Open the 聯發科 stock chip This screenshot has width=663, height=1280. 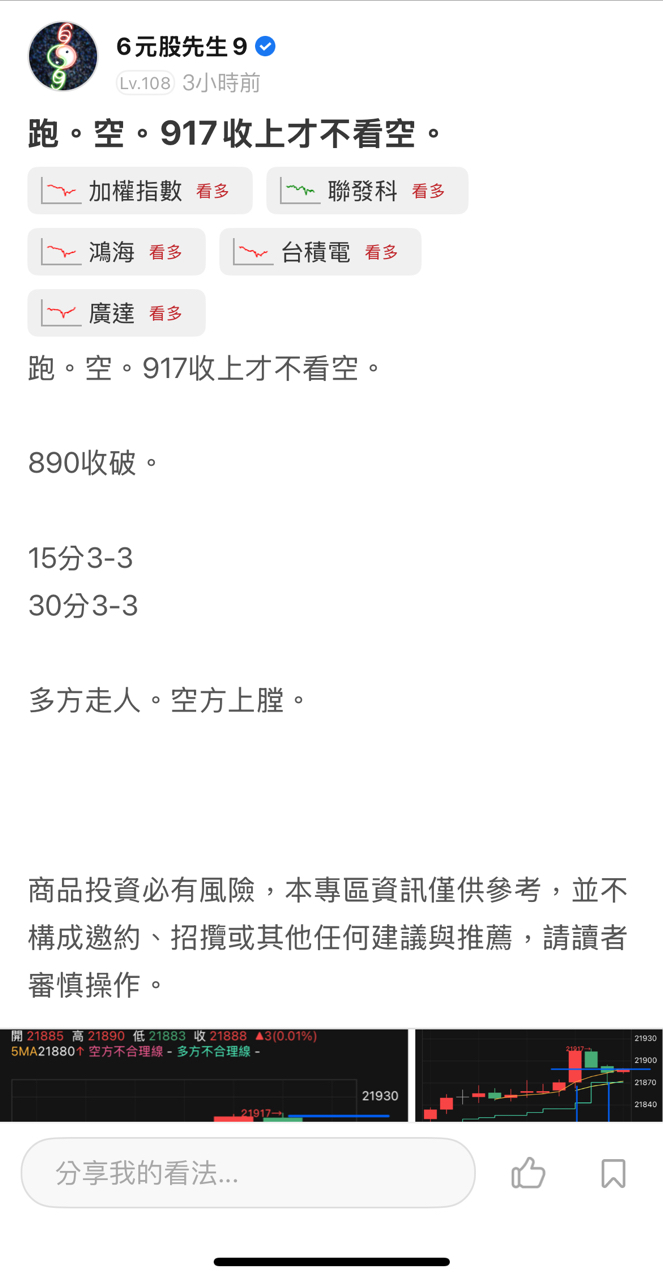click(367, 191)
